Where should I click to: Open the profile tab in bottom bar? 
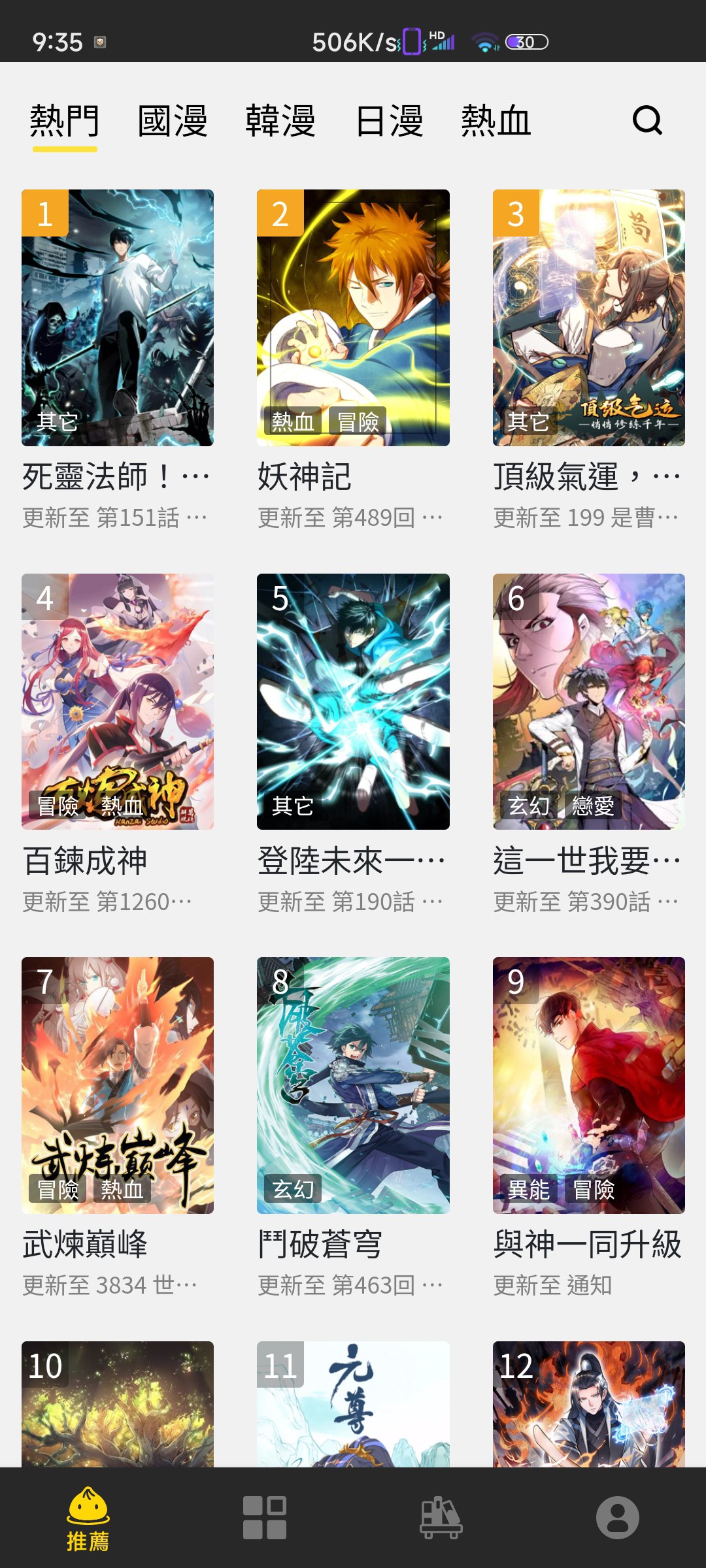click(617, 1517)
